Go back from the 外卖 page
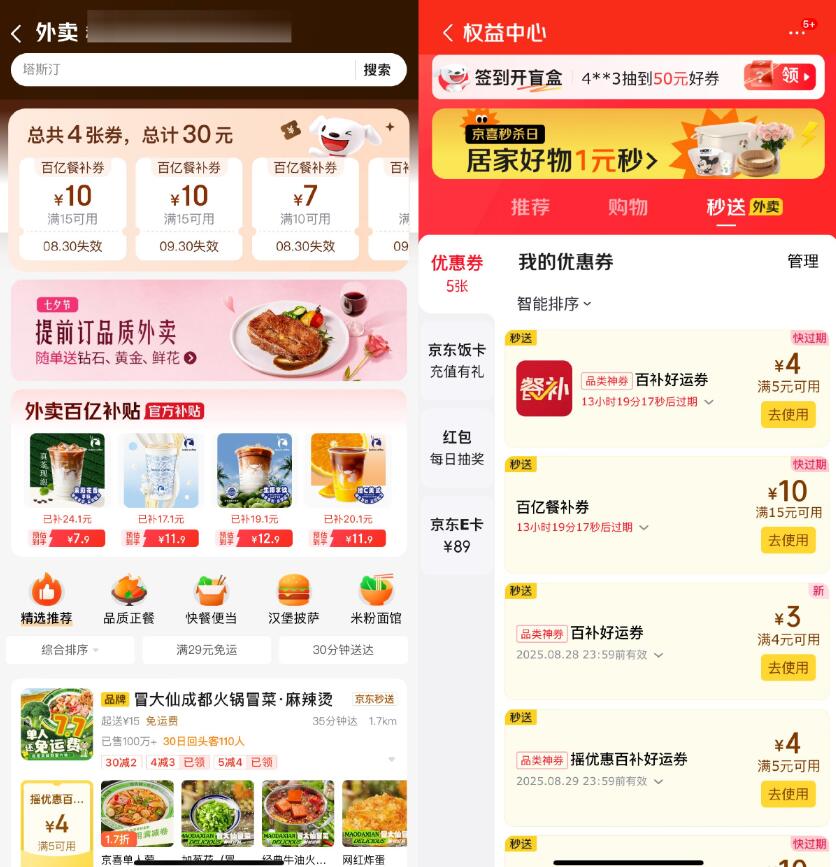 [16, 33]
